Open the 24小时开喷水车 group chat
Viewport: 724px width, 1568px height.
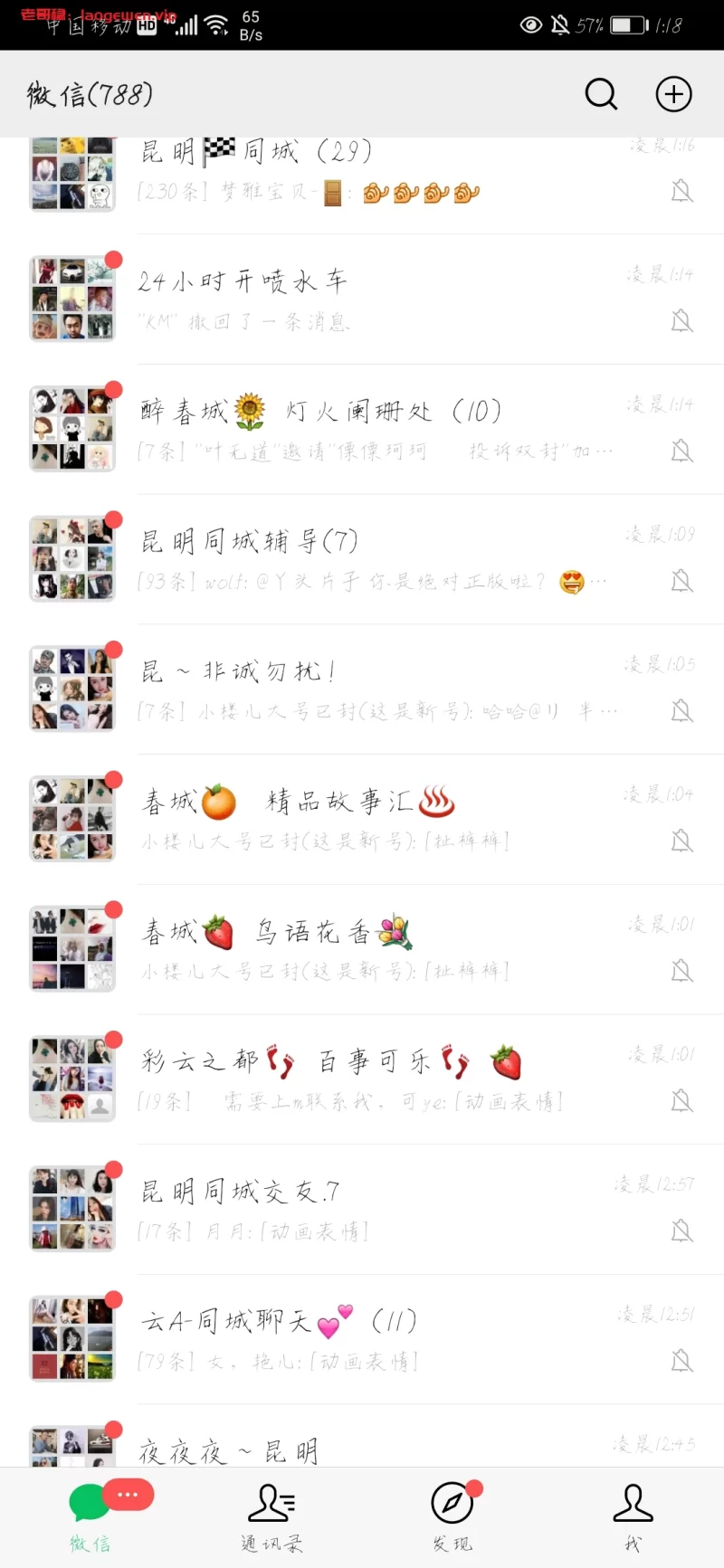pos(380,299)
